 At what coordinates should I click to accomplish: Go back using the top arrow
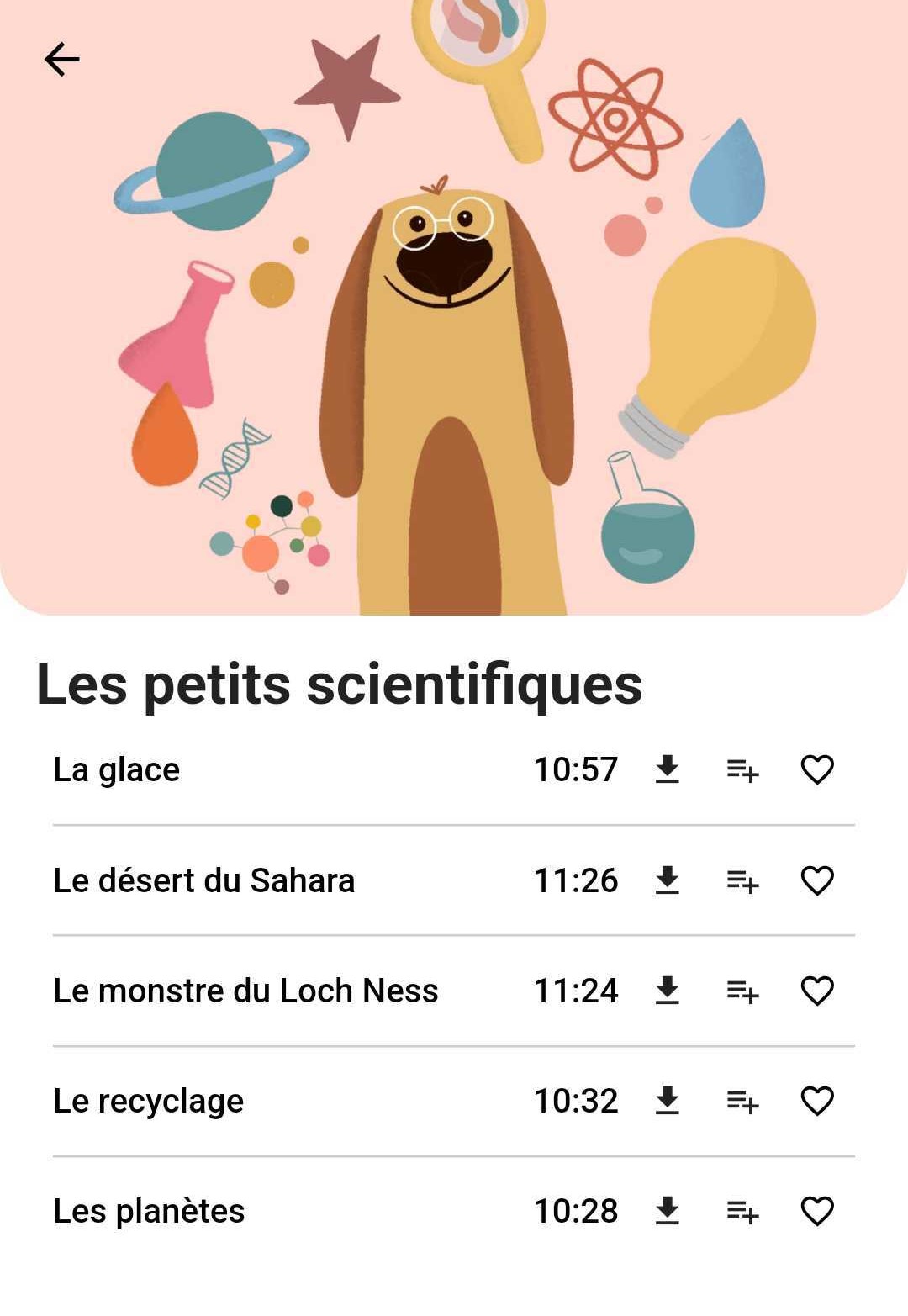61,60
